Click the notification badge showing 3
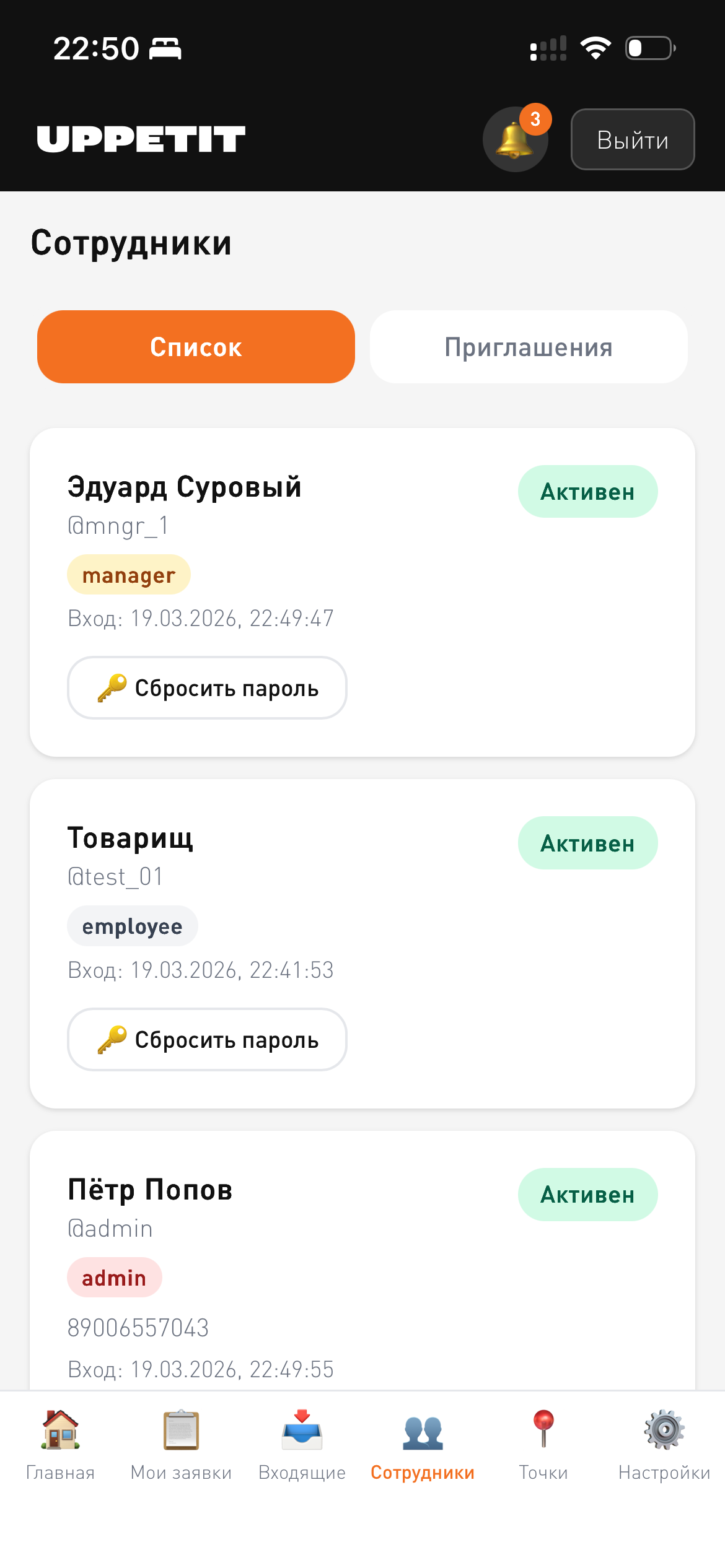725x1568 pixels. coord(534,119)
